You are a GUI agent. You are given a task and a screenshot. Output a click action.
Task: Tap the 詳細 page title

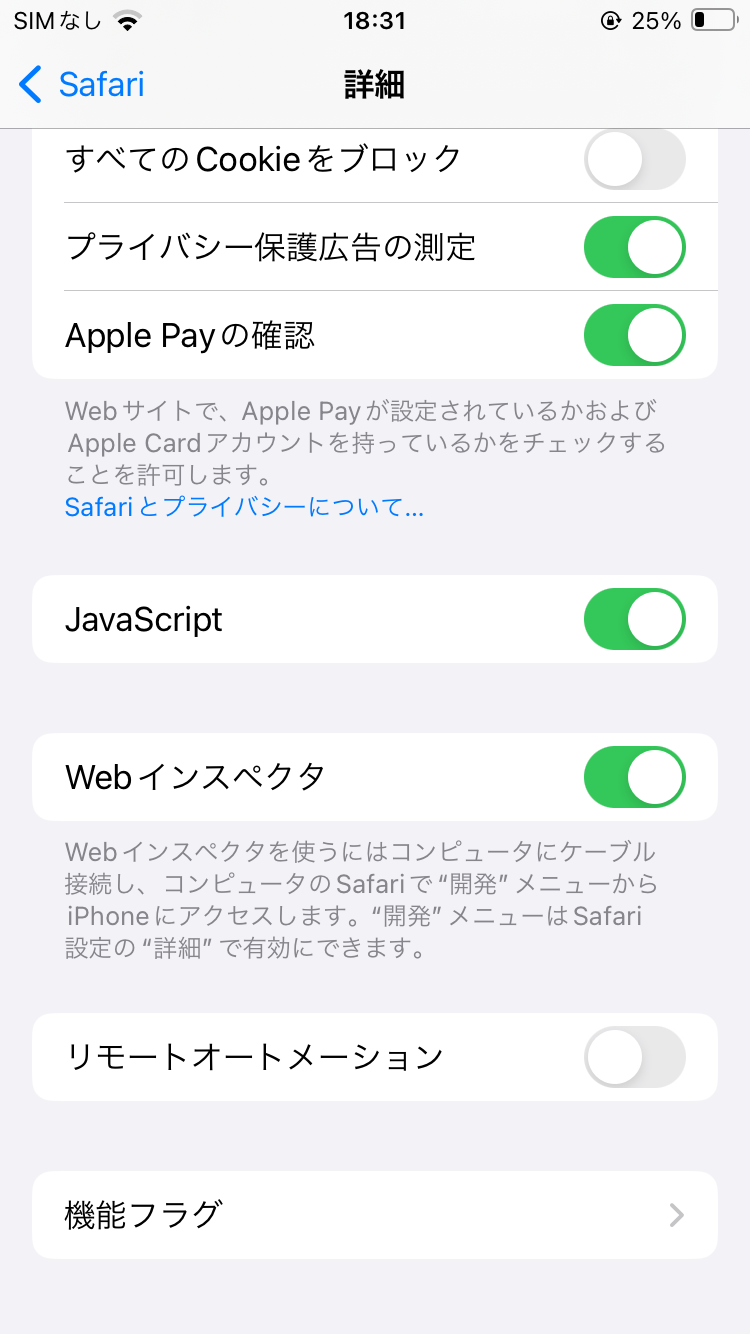point(375,86)
